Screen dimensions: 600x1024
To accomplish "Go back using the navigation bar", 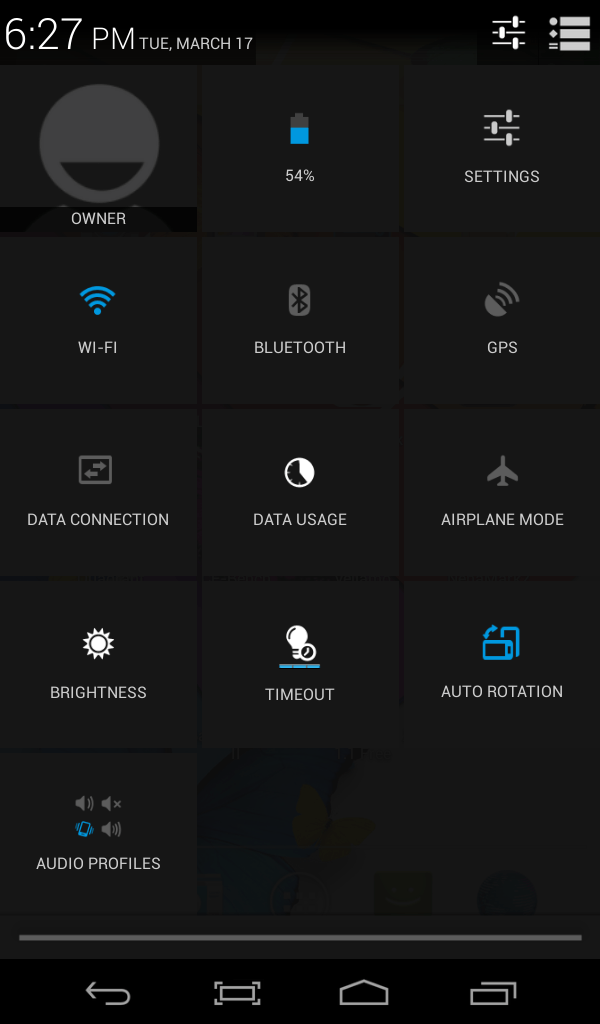I will [108, 992].
